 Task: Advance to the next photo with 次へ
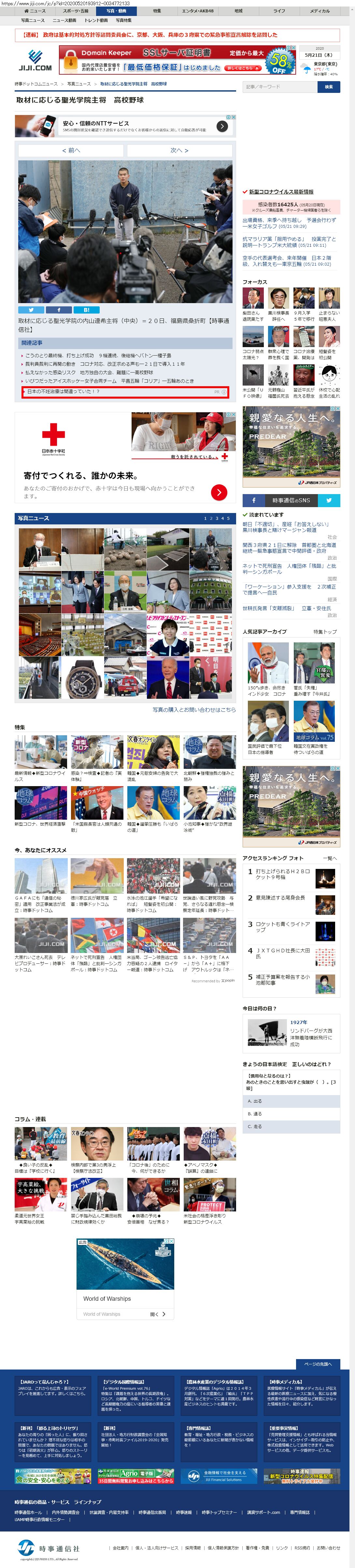pyautogui.click(x=179, y=150)
